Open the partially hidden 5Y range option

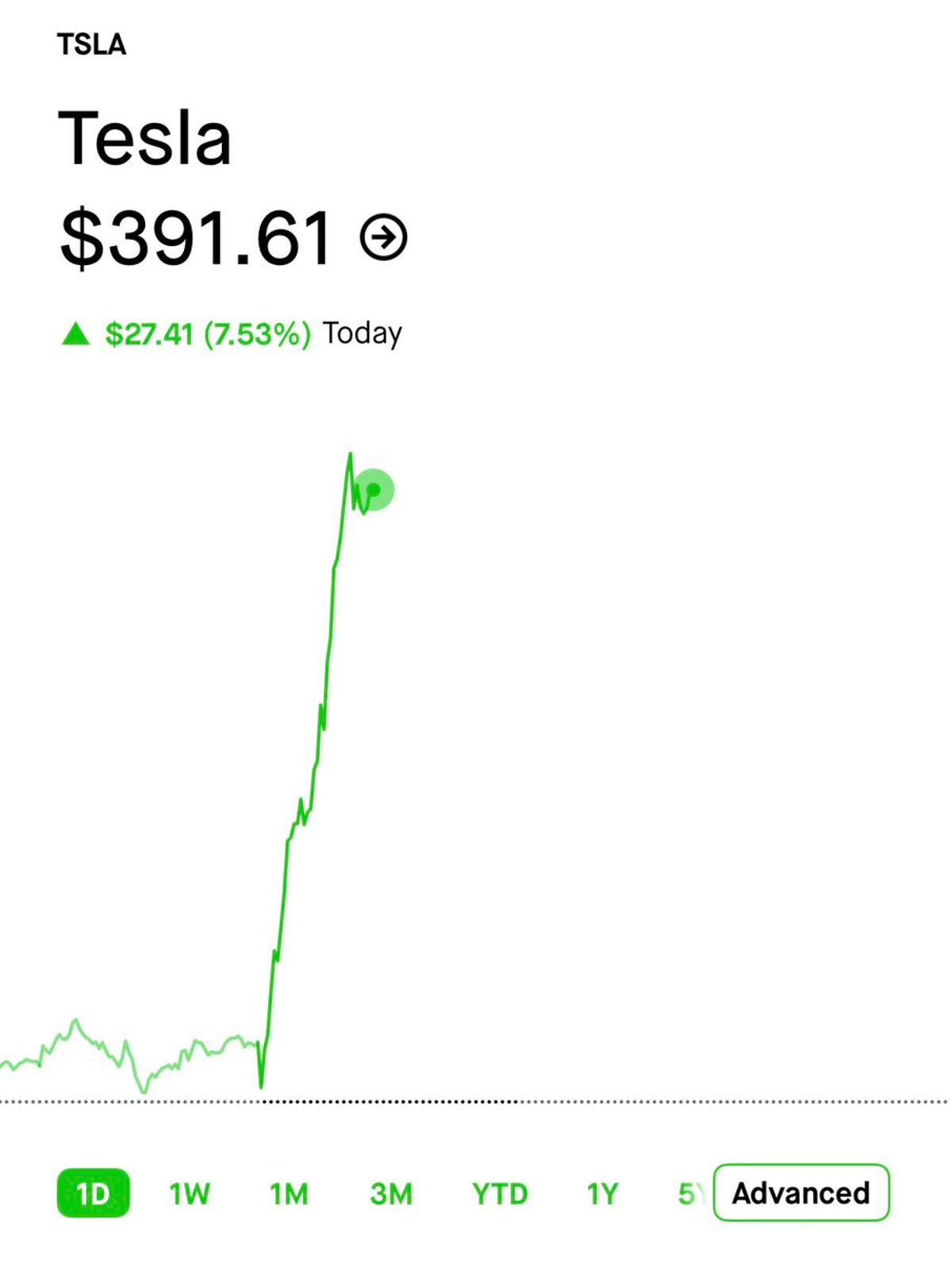point(692,1192)
